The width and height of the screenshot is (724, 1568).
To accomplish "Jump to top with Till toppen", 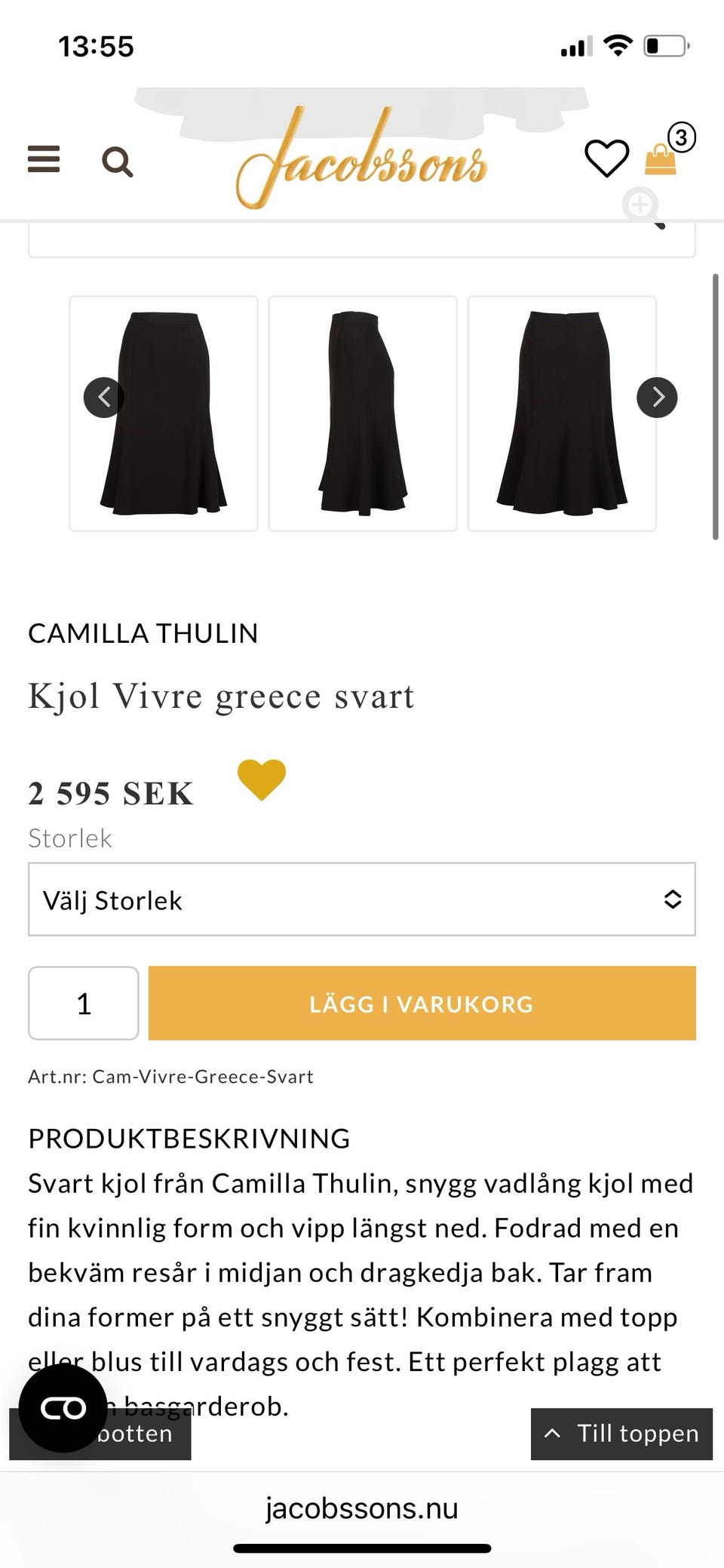I will coord(621,1434).
